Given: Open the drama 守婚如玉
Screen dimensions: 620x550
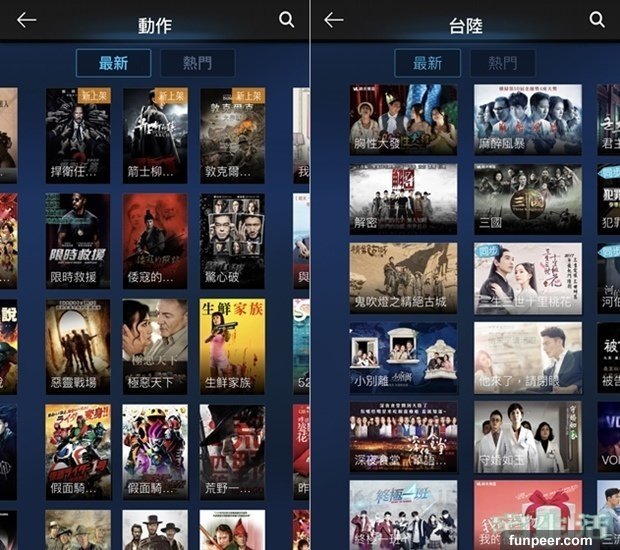Looking at the screenshot, I should click(527, 437).
